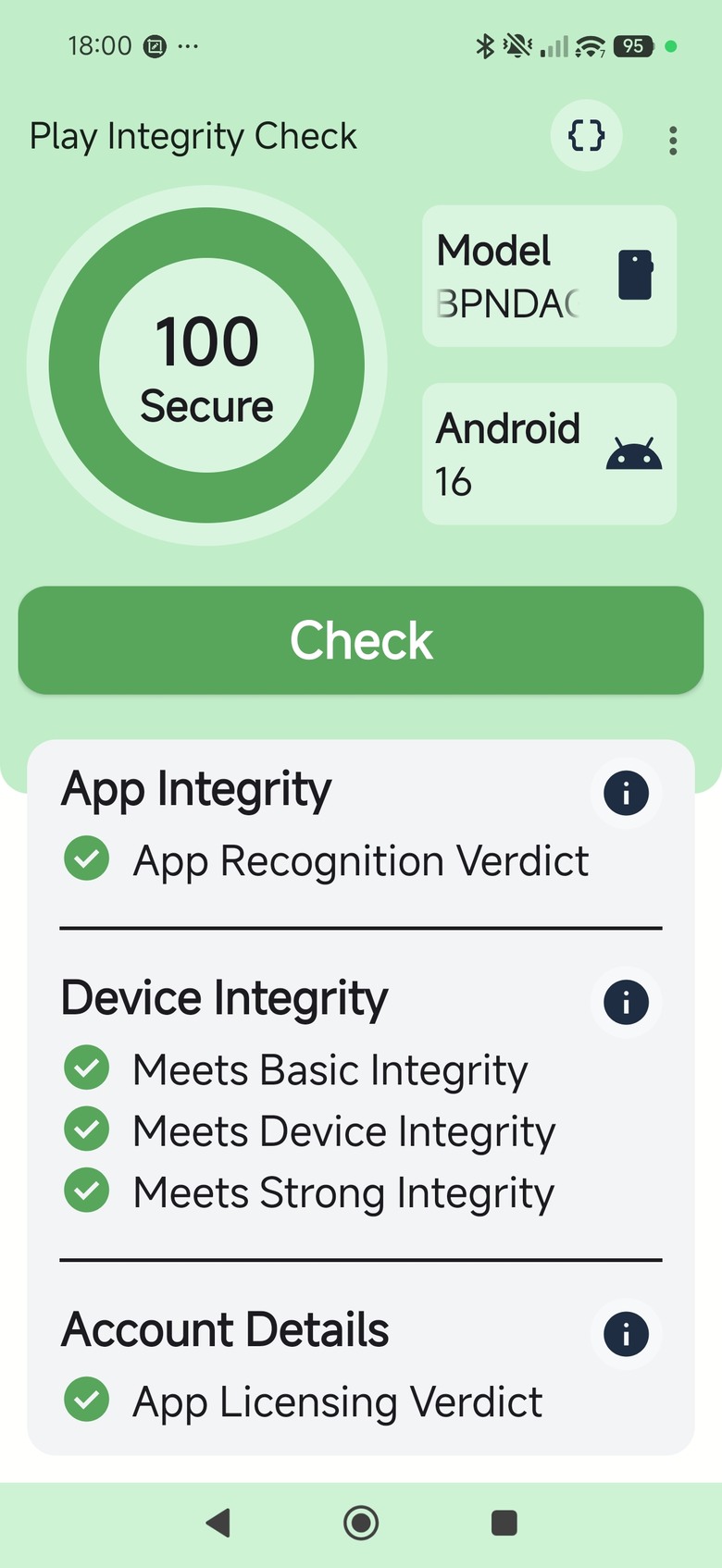Show info about App Integrity
This screenshot has height=1568, width=722.
(x=626, y=793)
